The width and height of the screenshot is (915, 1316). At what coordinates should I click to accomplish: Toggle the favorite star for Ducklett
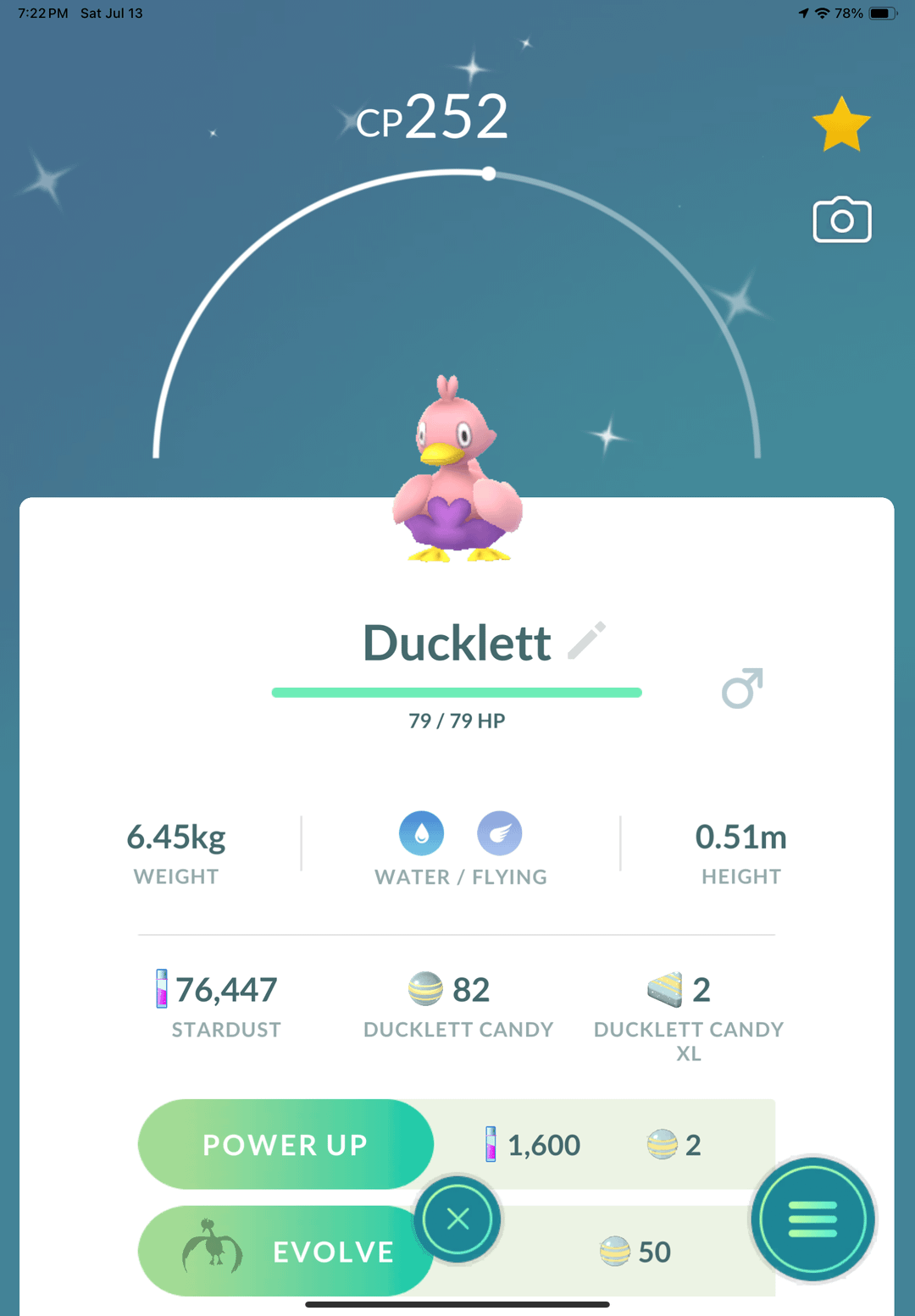tap(840, 125)
